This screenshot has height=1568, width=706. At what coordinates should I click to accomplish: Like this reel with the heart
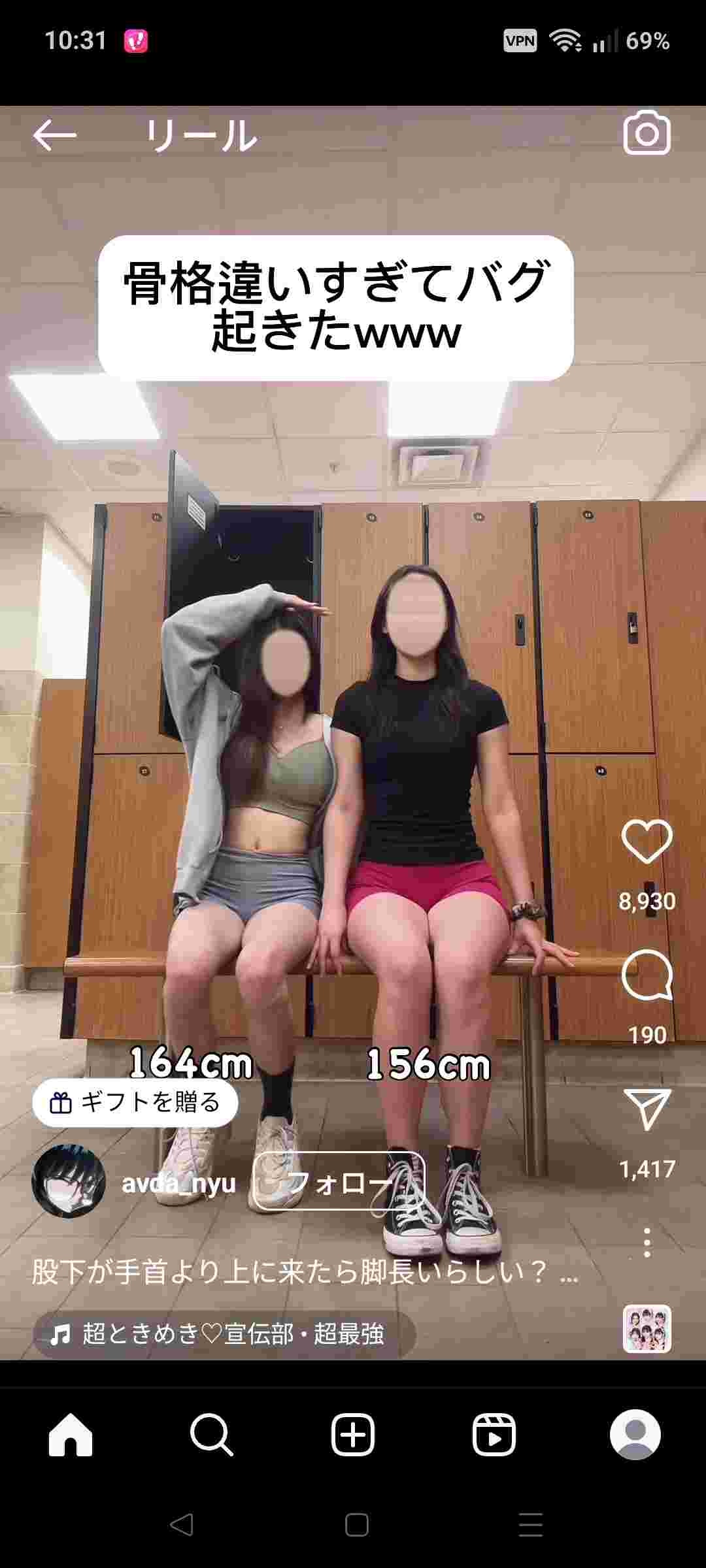pos(647,841)
